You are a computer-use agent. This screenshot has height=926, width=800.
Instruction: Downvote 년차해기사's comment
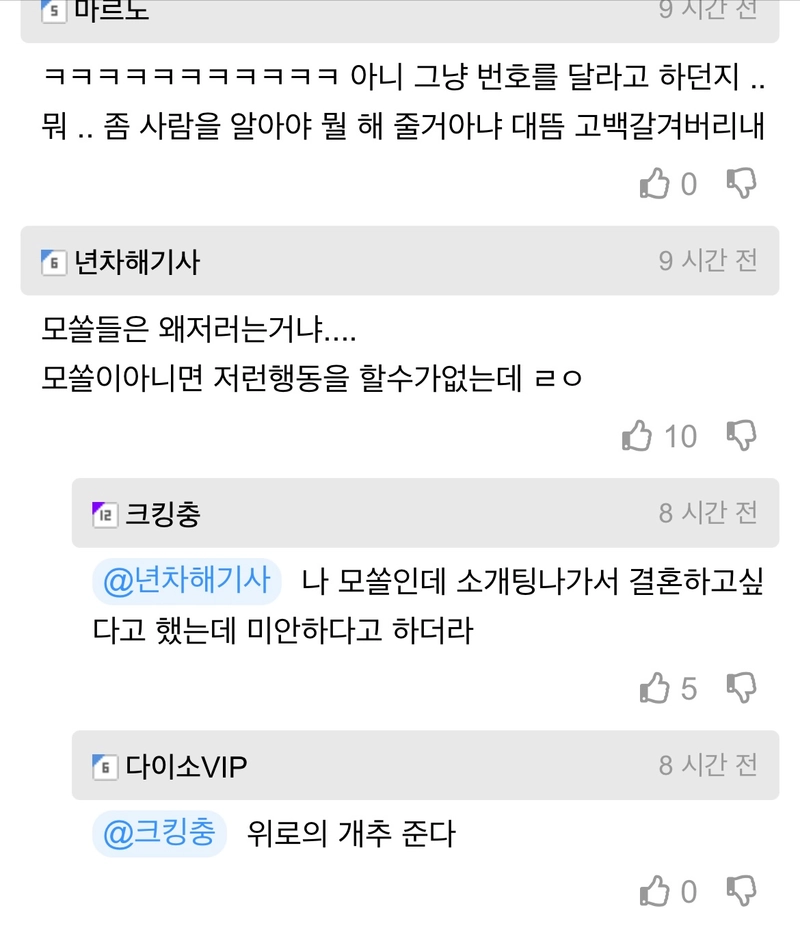point(741,435)
